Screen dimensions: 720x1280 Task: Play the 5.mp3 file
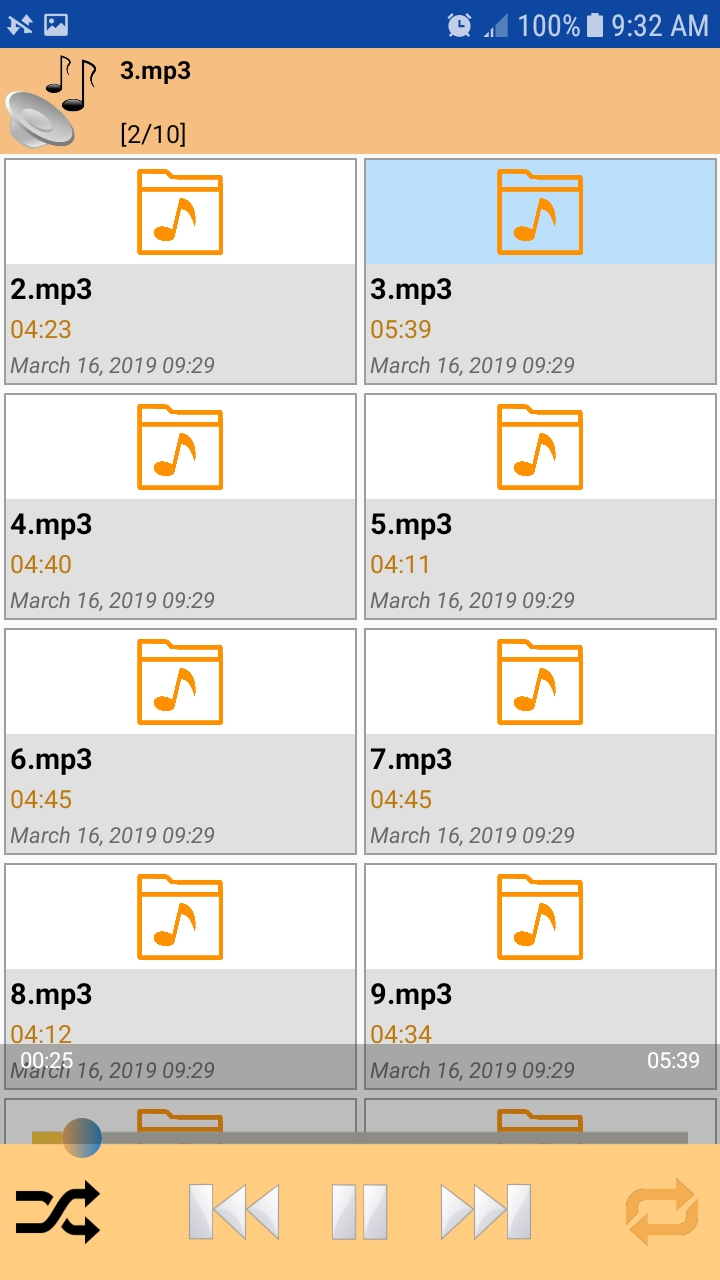tap(540, 505)
